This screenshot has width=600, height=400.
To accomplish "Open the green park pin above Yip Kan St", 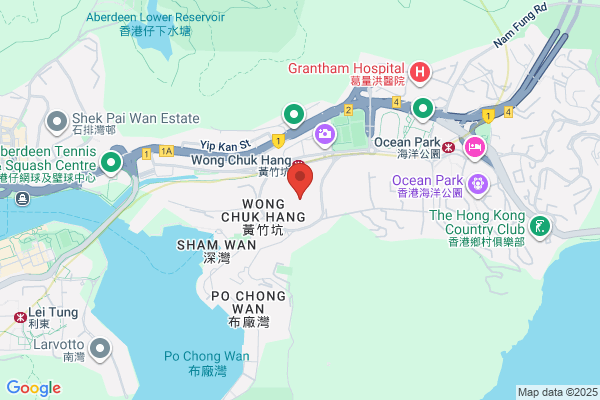I will (294, 116).
